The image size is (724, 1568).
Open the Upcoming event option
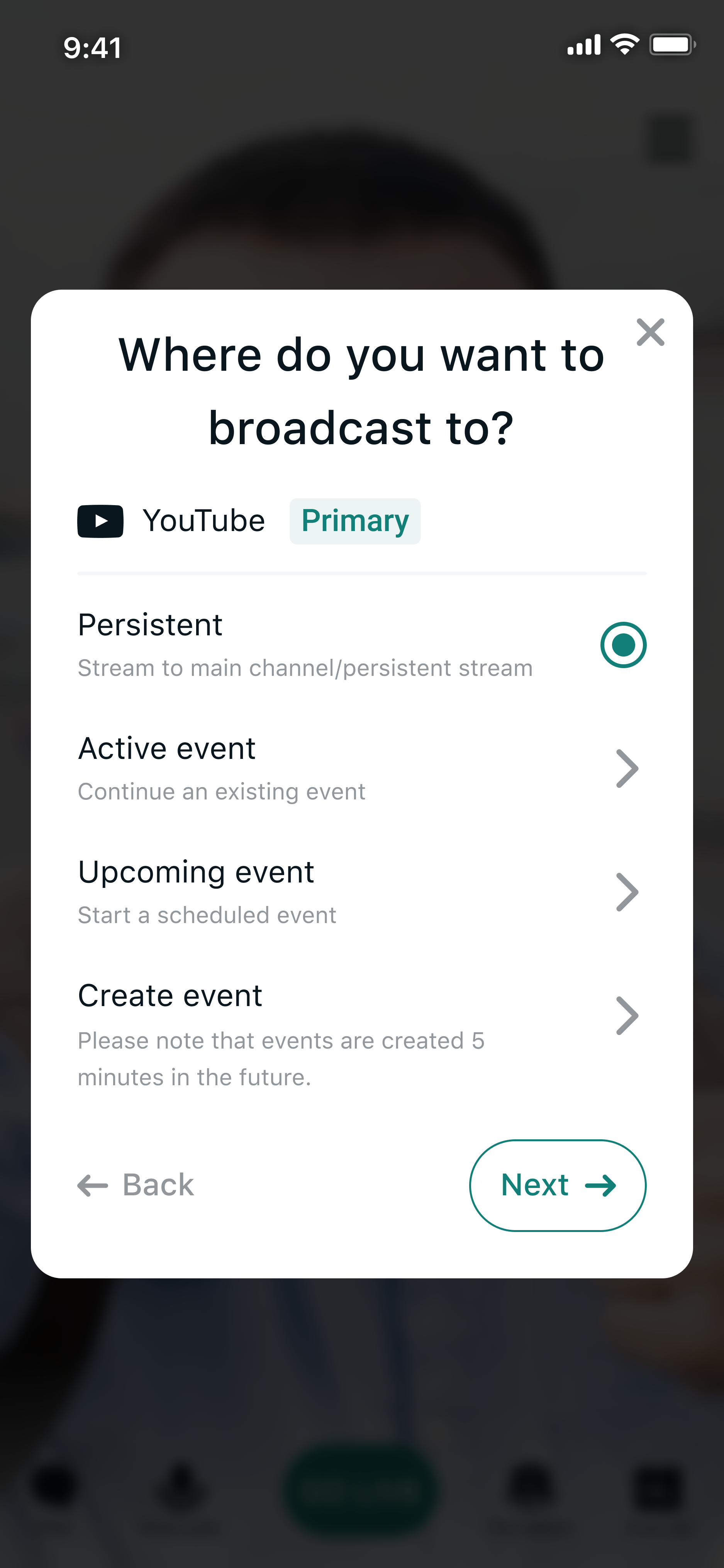pyautogui.click(x=361, y=892)
